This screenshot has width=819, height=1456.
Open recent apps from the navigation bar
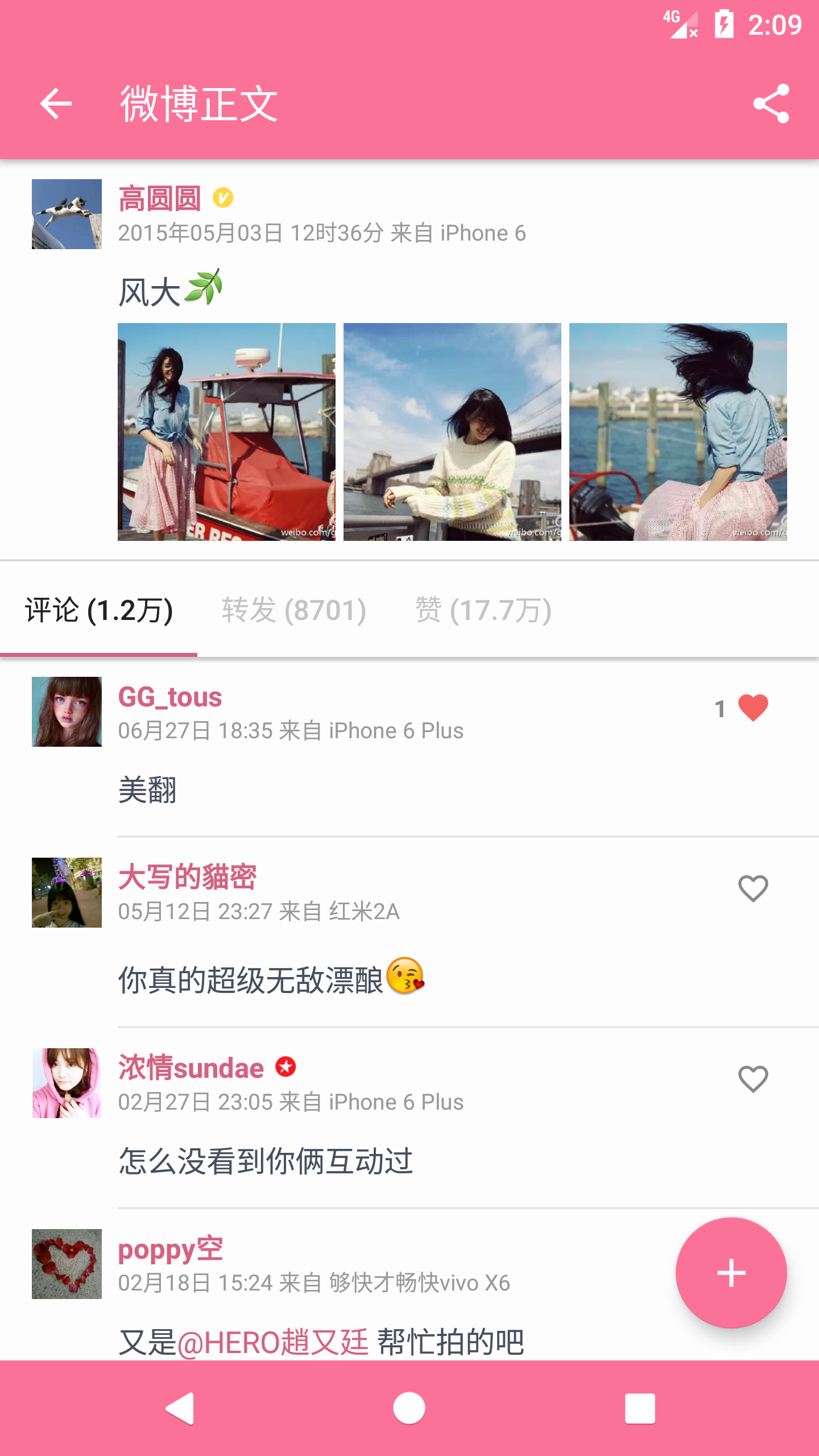[x=640, y=1408]
